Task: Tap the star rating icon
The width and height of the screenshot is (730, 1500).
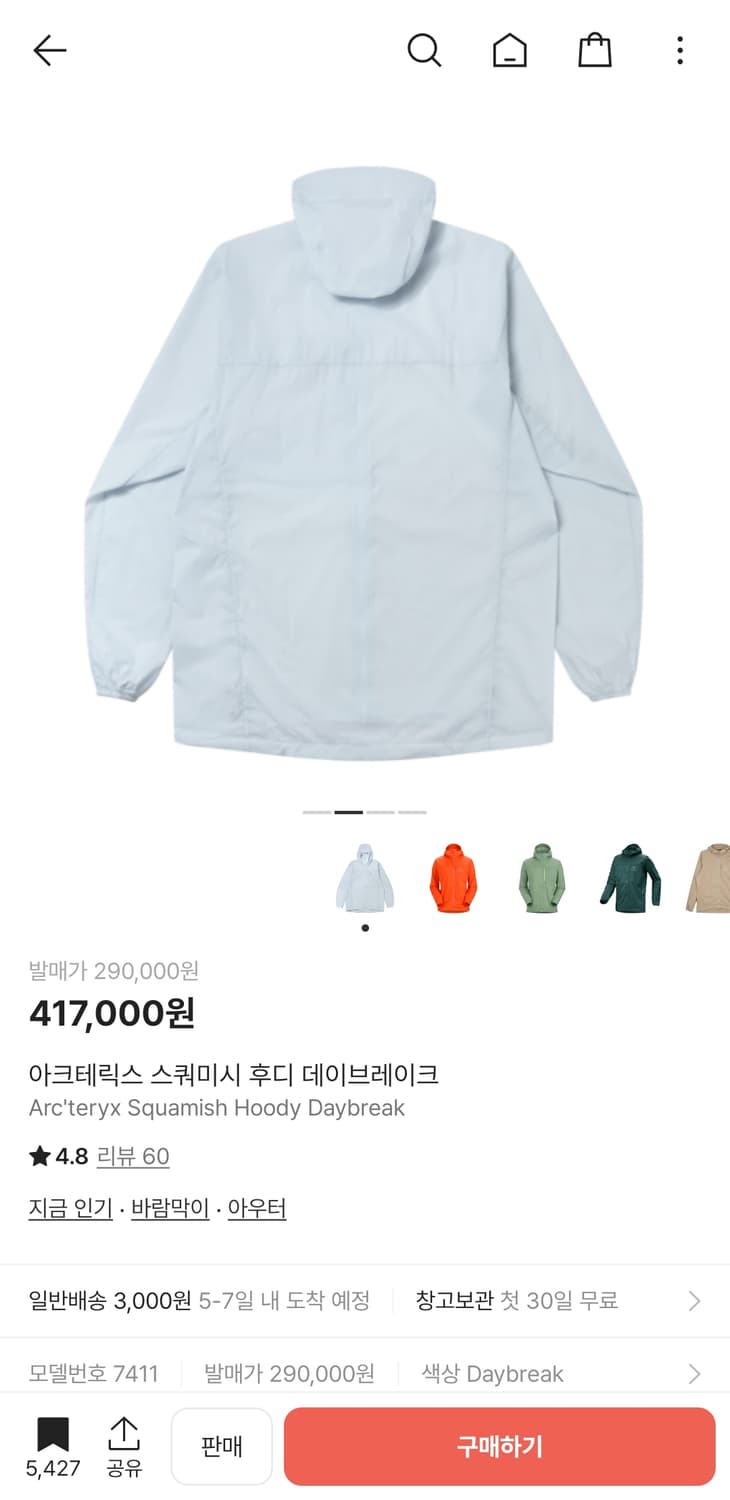Action: click(37, 1156)
